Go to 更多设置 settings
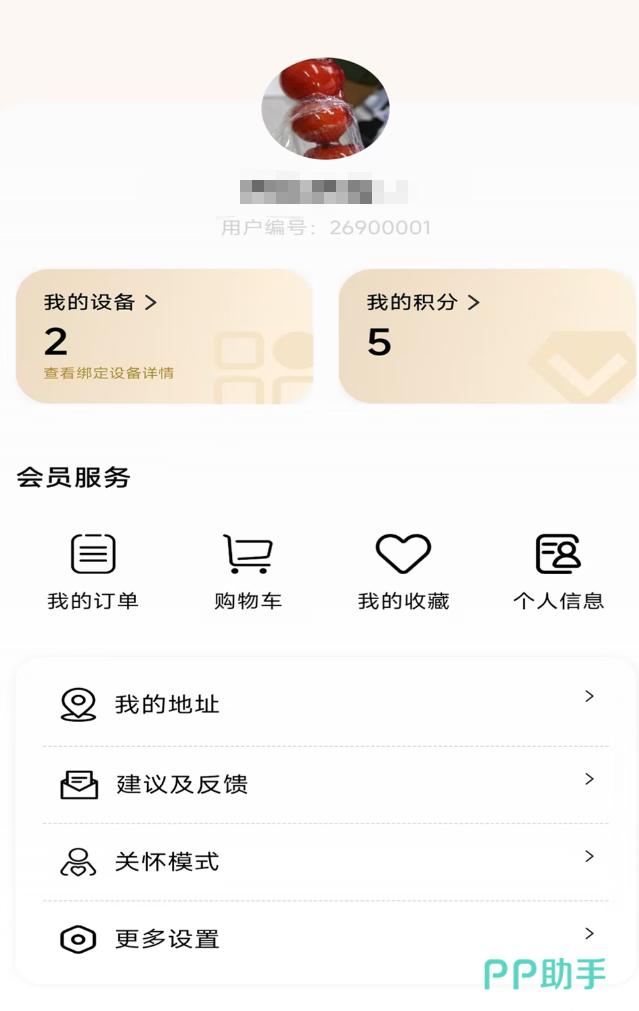Screen dimensions: 639x1011 [325, 939]
